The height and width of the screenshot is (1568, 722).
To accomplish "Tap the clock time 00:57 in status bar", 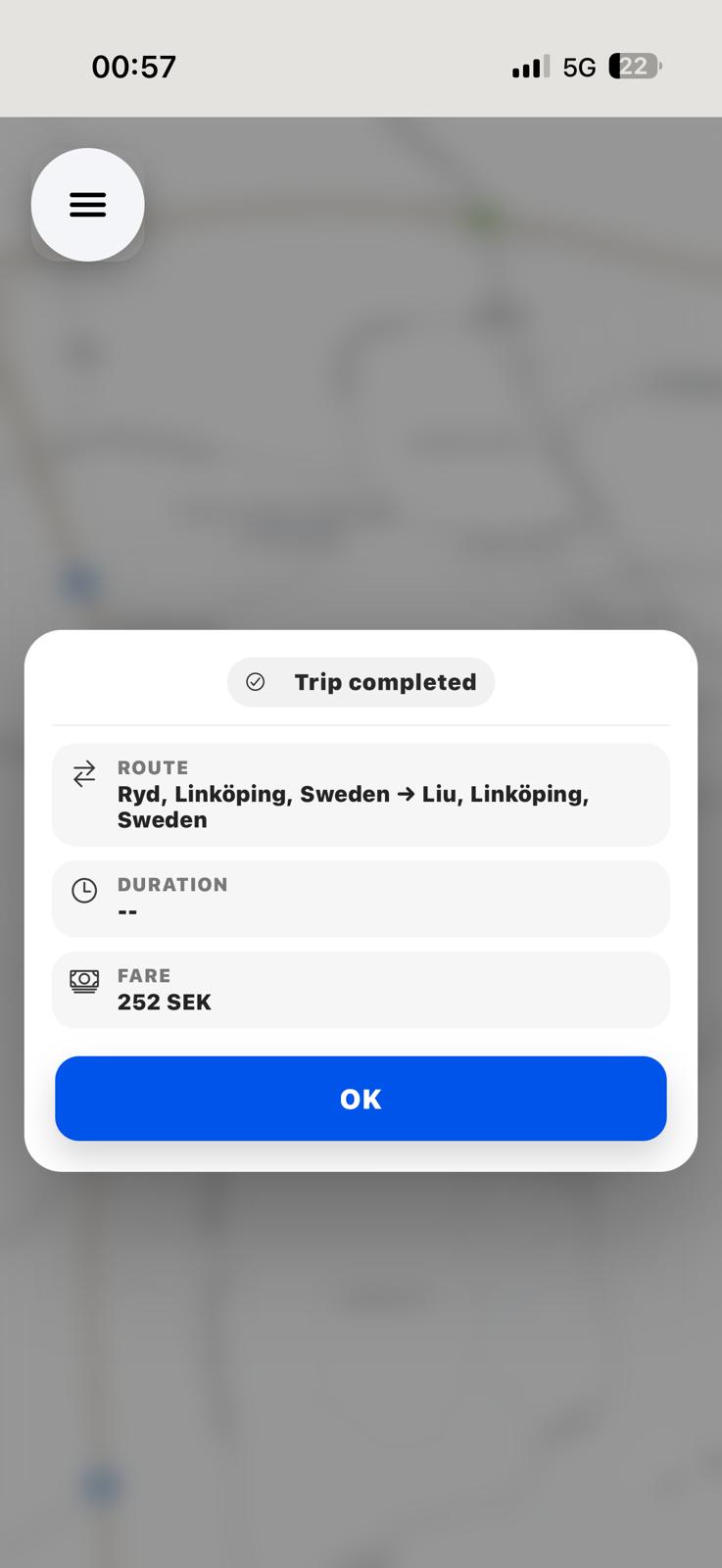I will pos(133,67).
